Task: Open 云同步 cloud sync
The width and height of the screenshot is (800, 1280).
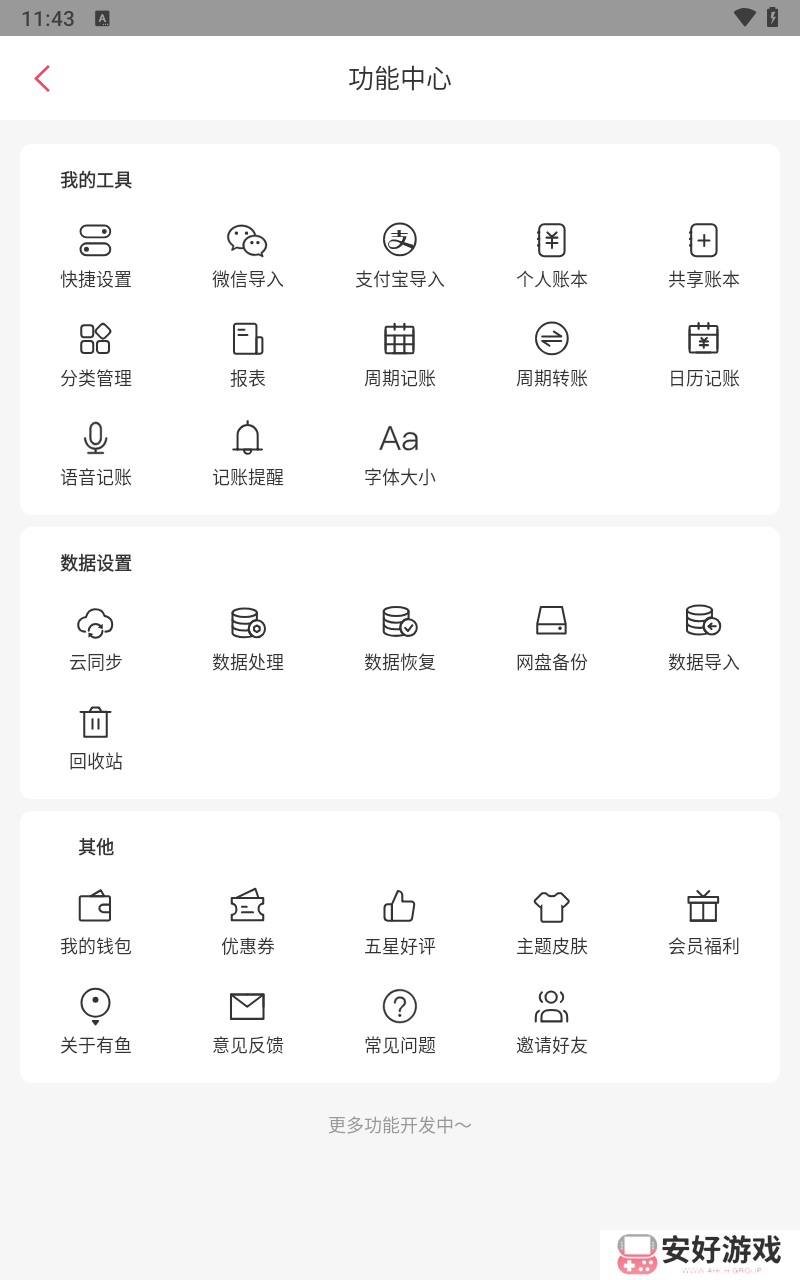Action: coord(95,636)
